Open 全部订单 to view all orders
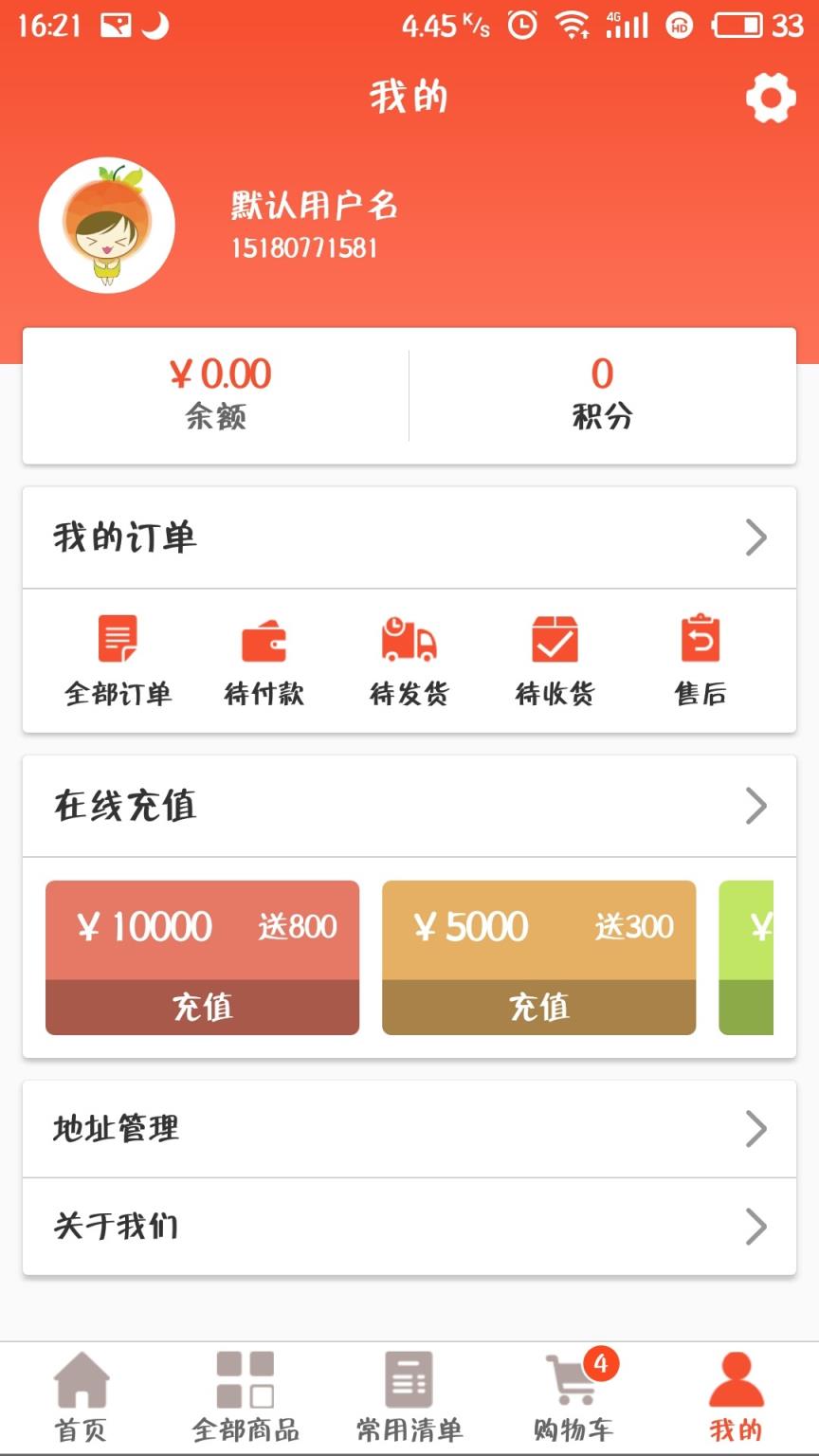 click(x=118, y=659)
